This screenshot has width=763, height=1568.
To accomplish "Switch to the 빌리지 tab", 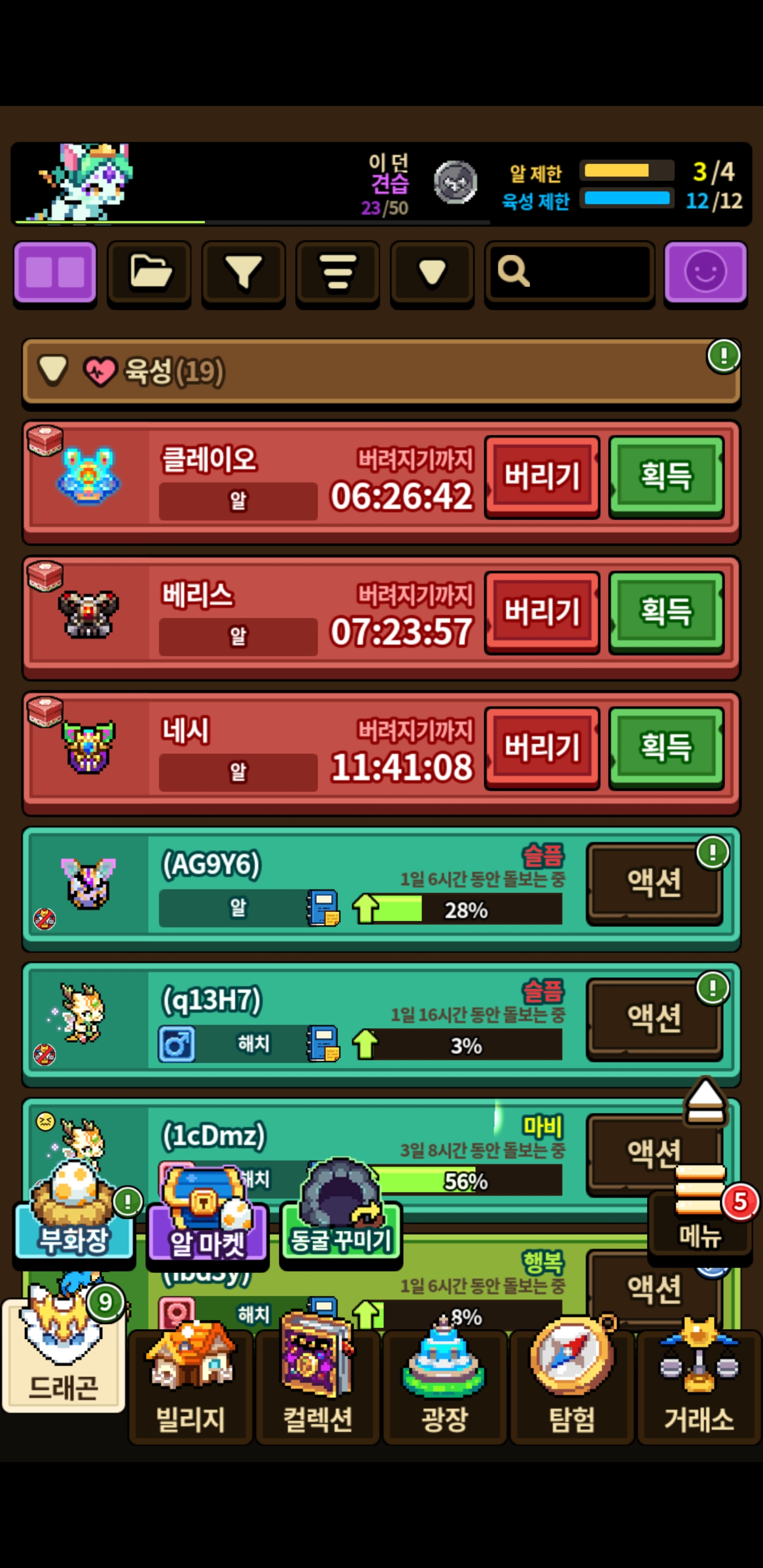I will click(191, 1391).
